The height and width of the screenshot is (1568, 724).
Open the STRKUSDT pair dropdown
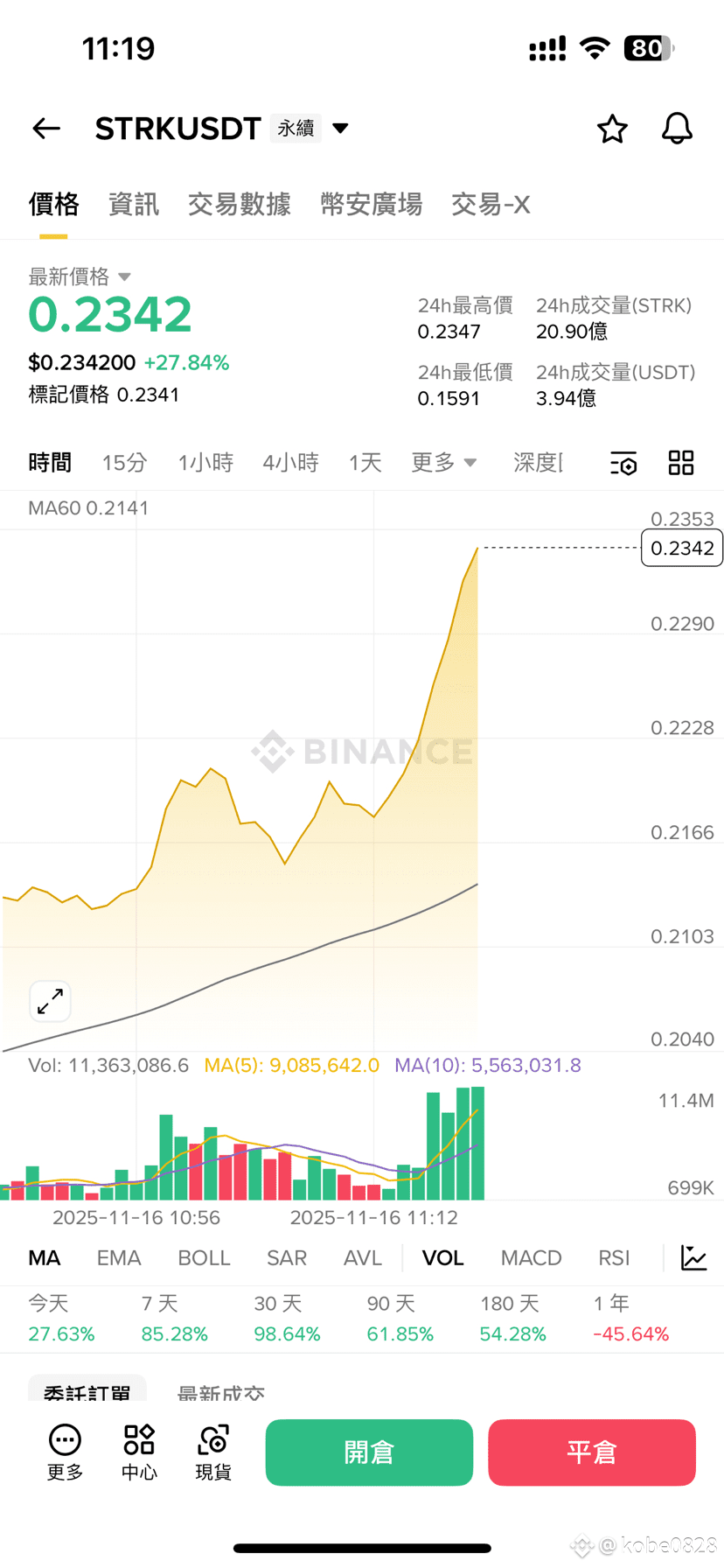pos(341,129)
